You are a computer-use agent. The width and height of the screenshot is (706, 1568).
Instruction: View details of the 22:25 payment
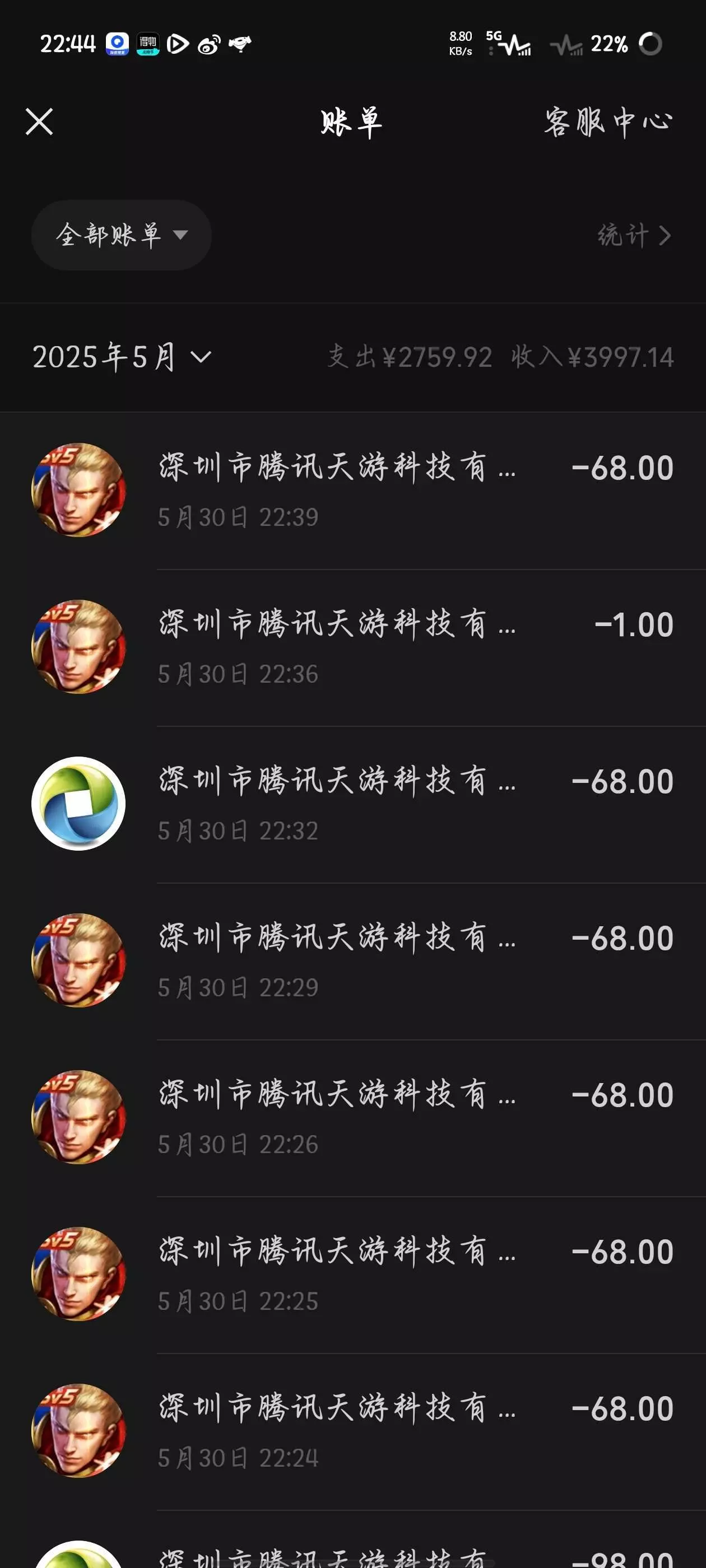pos(354,1275)
